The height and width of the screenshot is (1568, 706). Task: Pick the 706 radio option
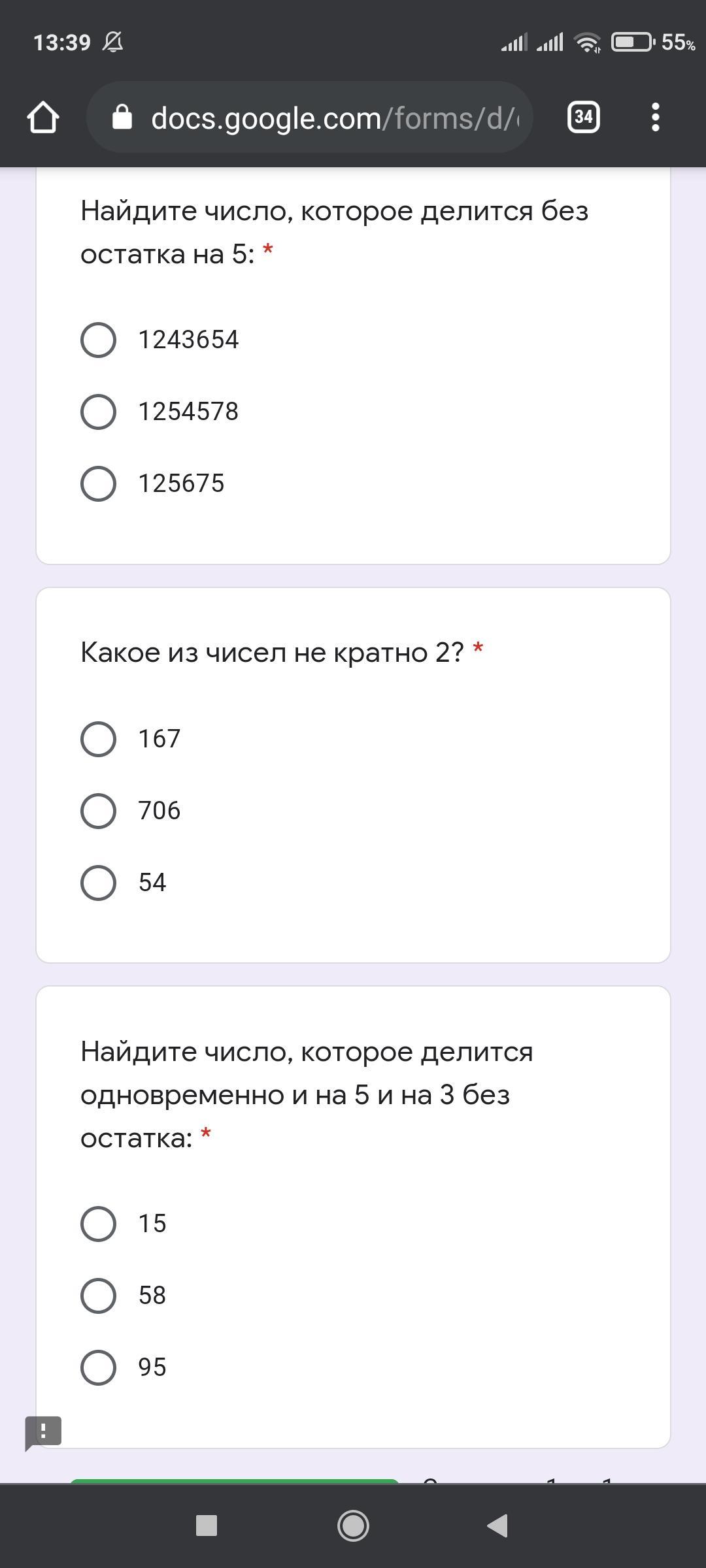99,811
